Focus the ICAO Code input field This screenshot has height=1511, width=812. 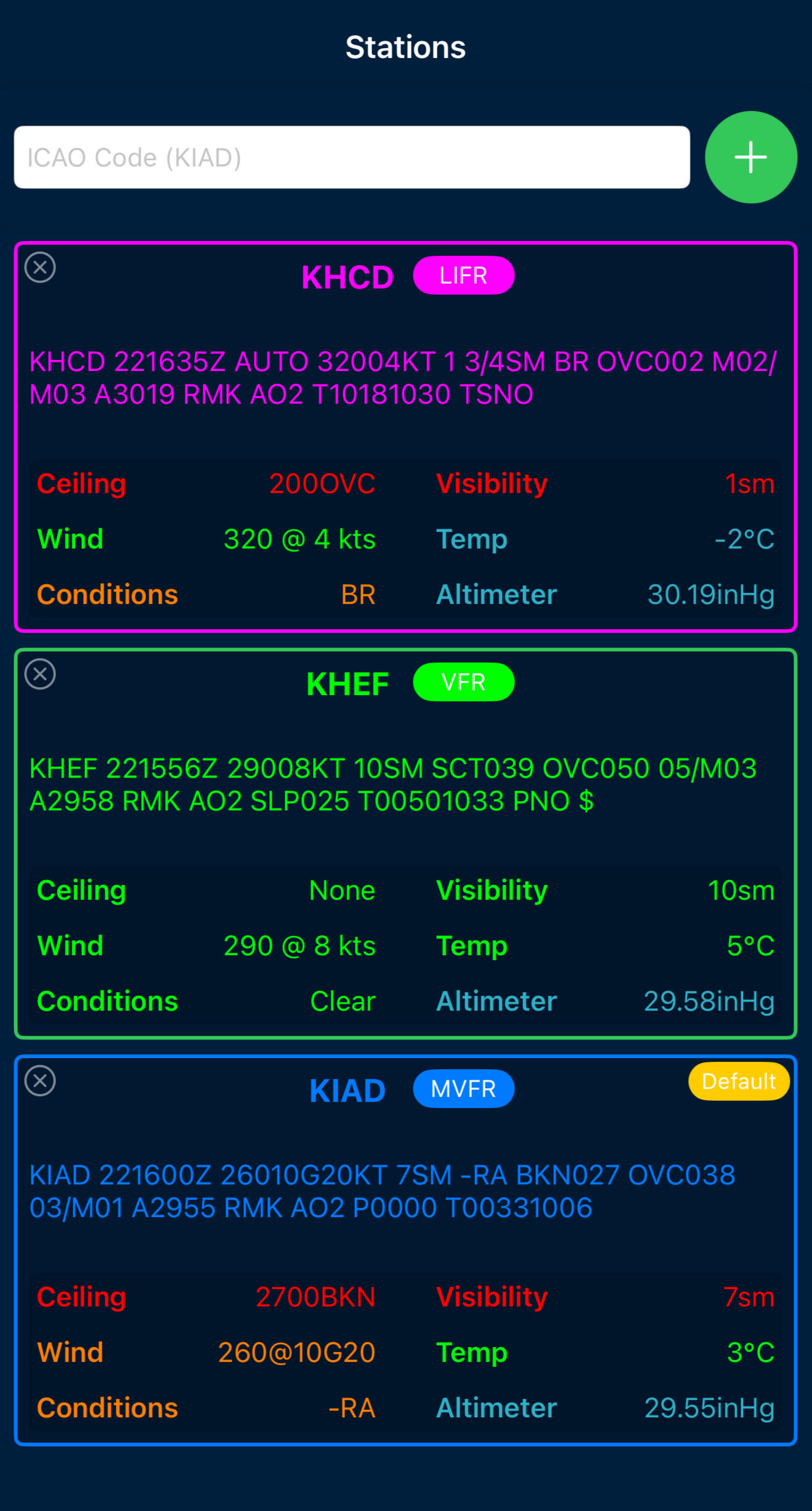(351, 157)
